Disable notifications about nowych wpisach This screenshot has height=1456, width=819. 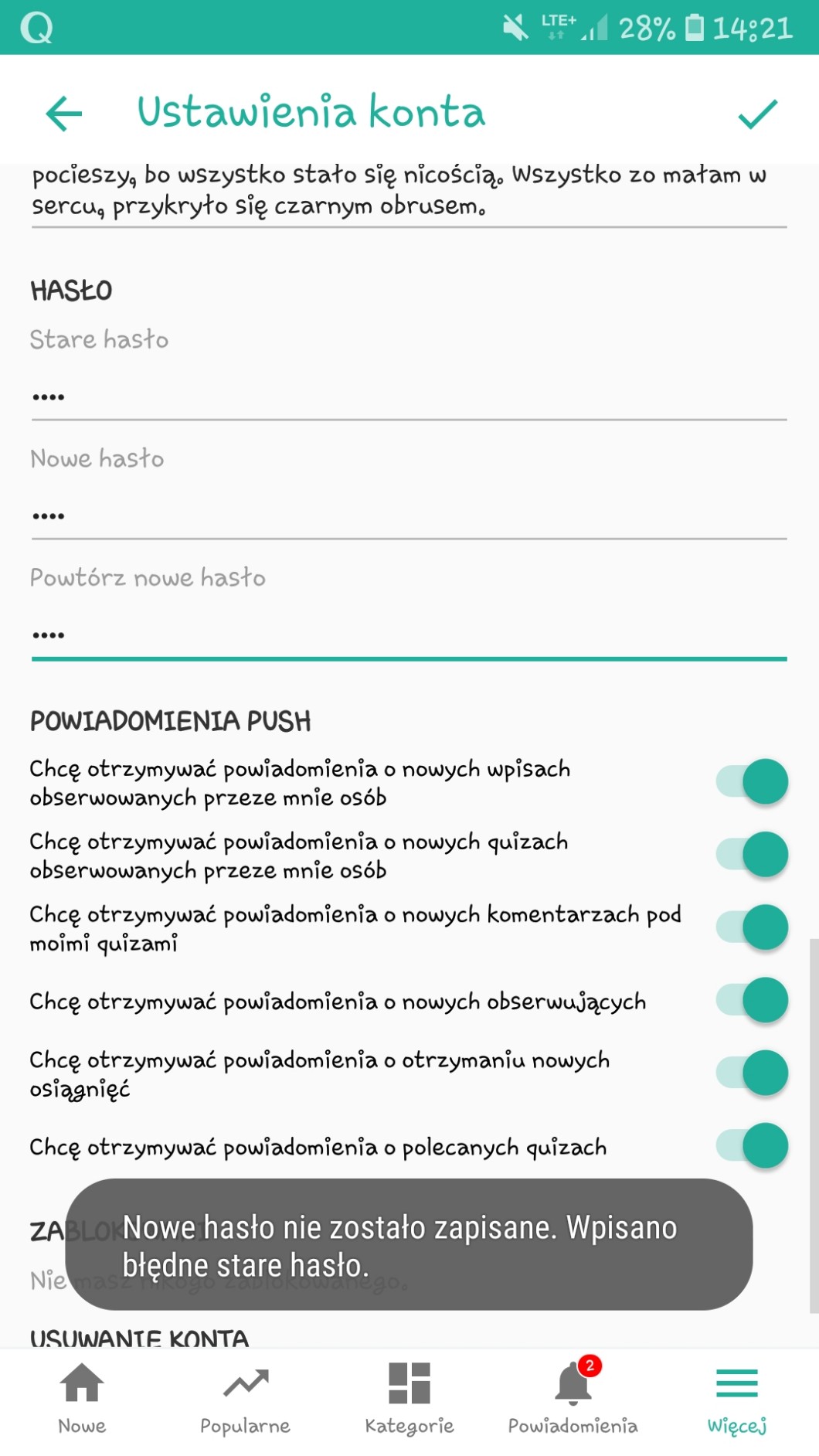tap(752, 782)
